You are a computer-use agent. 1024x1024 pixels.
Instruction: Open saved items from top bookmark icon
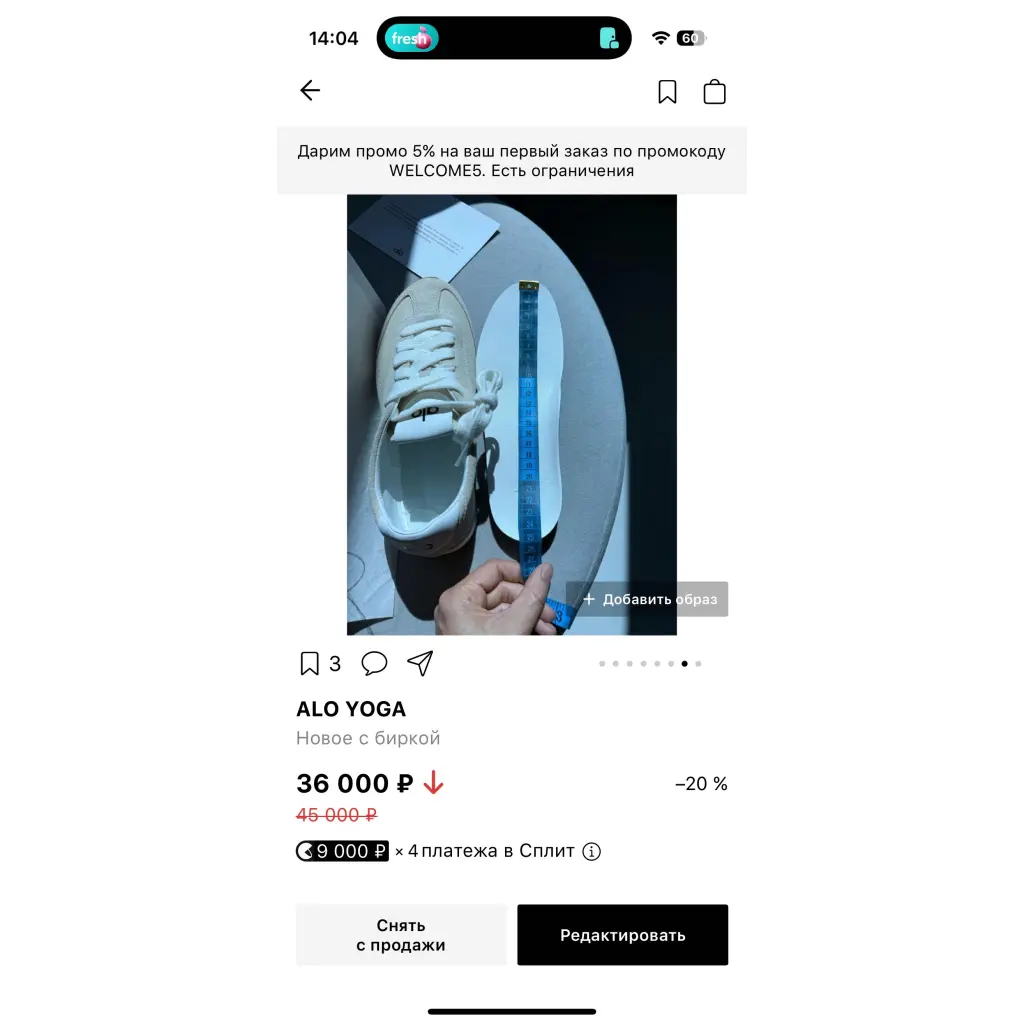click(667, 92)
